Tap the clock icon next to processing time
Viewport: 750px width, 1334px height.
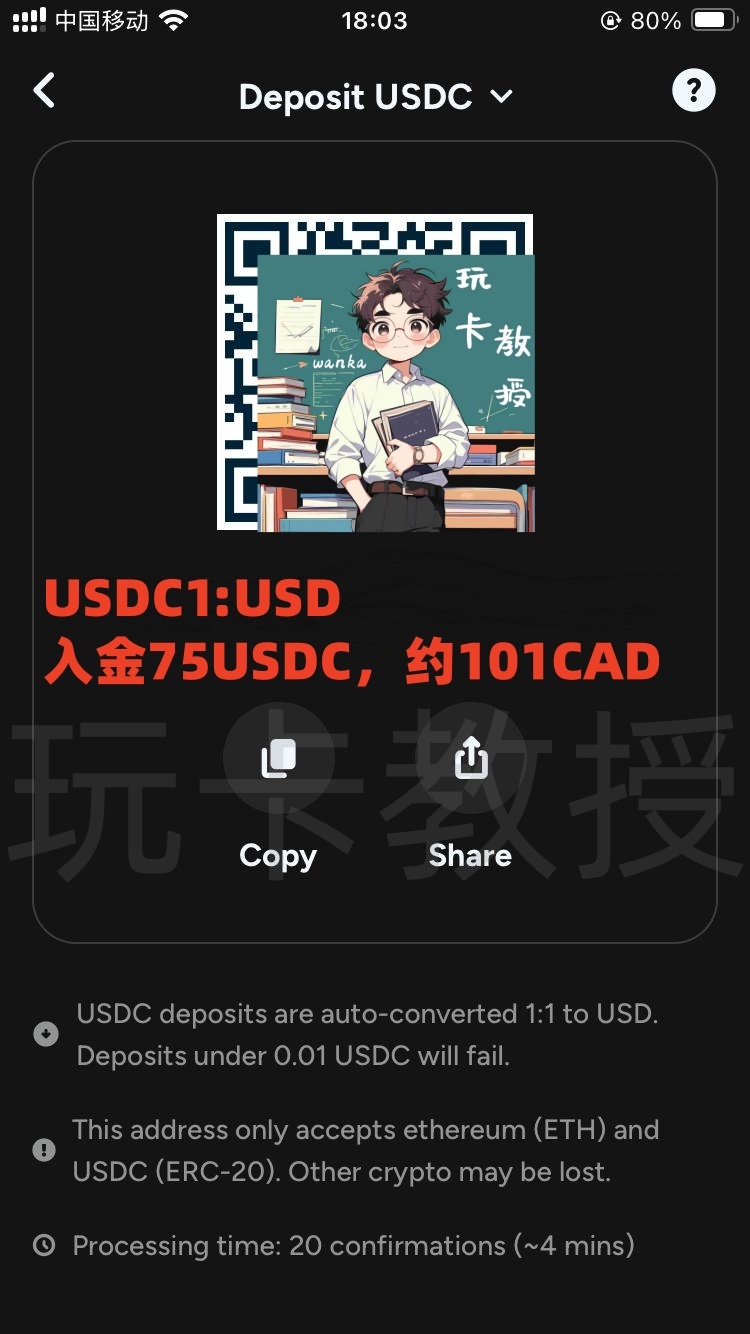[x=45, y=1245]
